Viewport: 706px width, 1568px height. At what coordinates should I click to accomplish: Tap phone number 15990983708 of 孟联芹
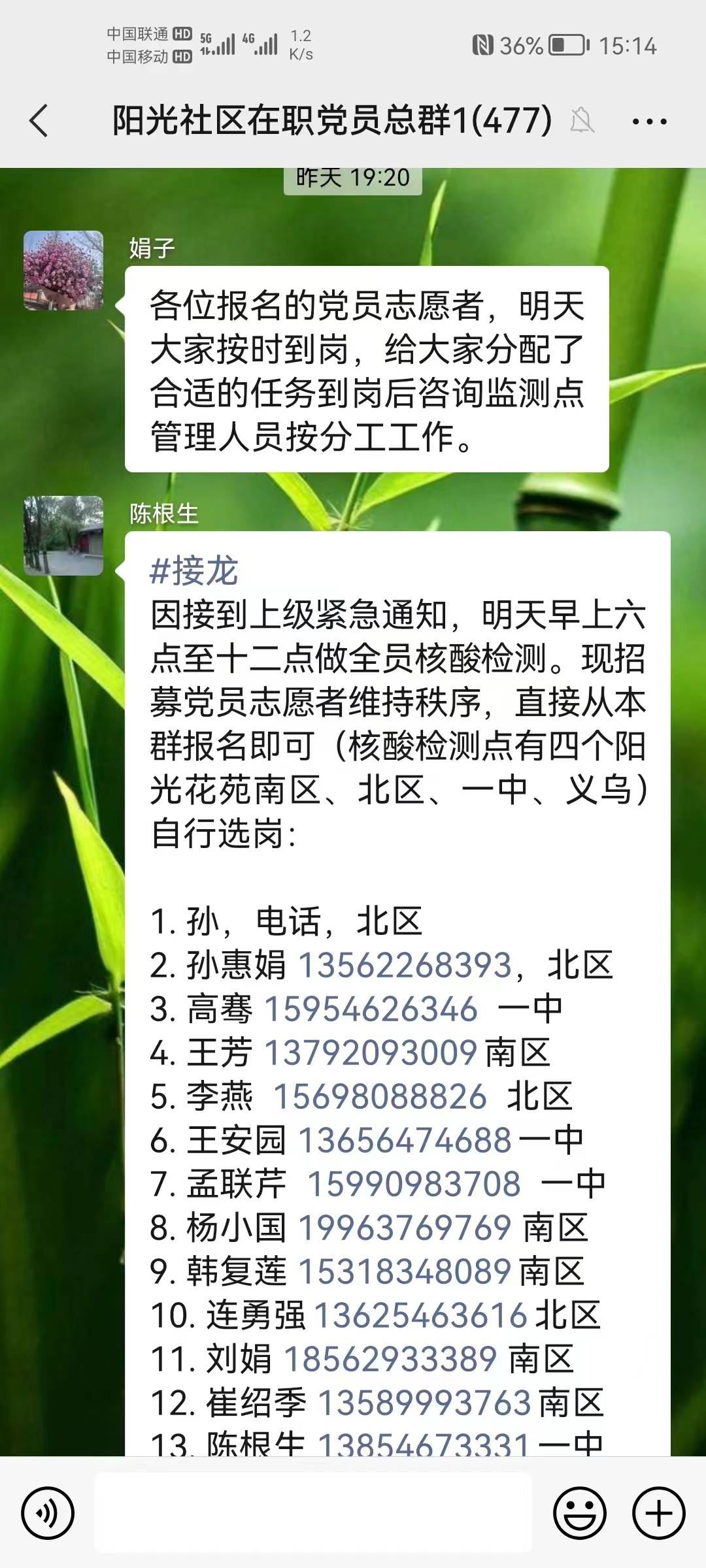[x=414, y=1184]
